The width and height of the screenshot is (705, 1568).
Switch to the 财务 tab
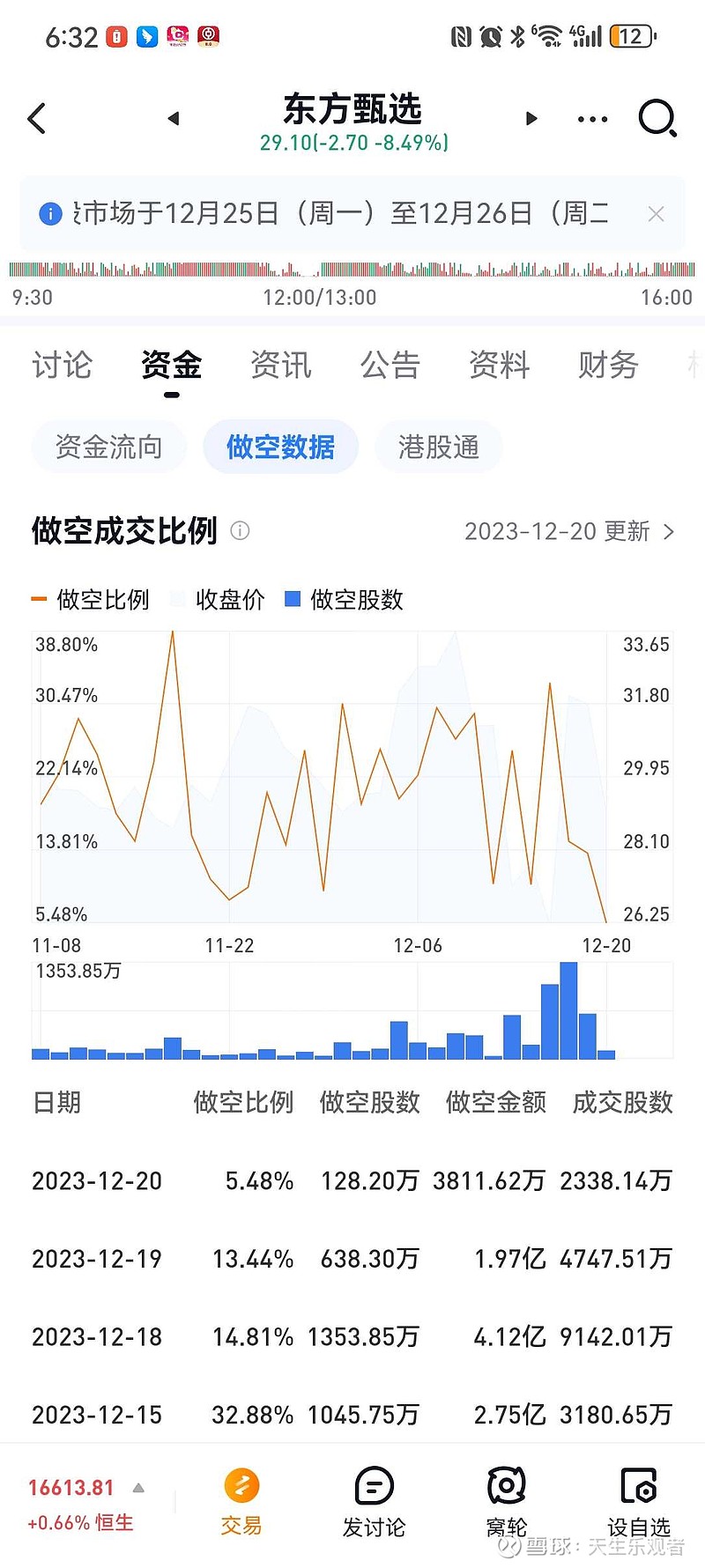[x=607, y=366]
